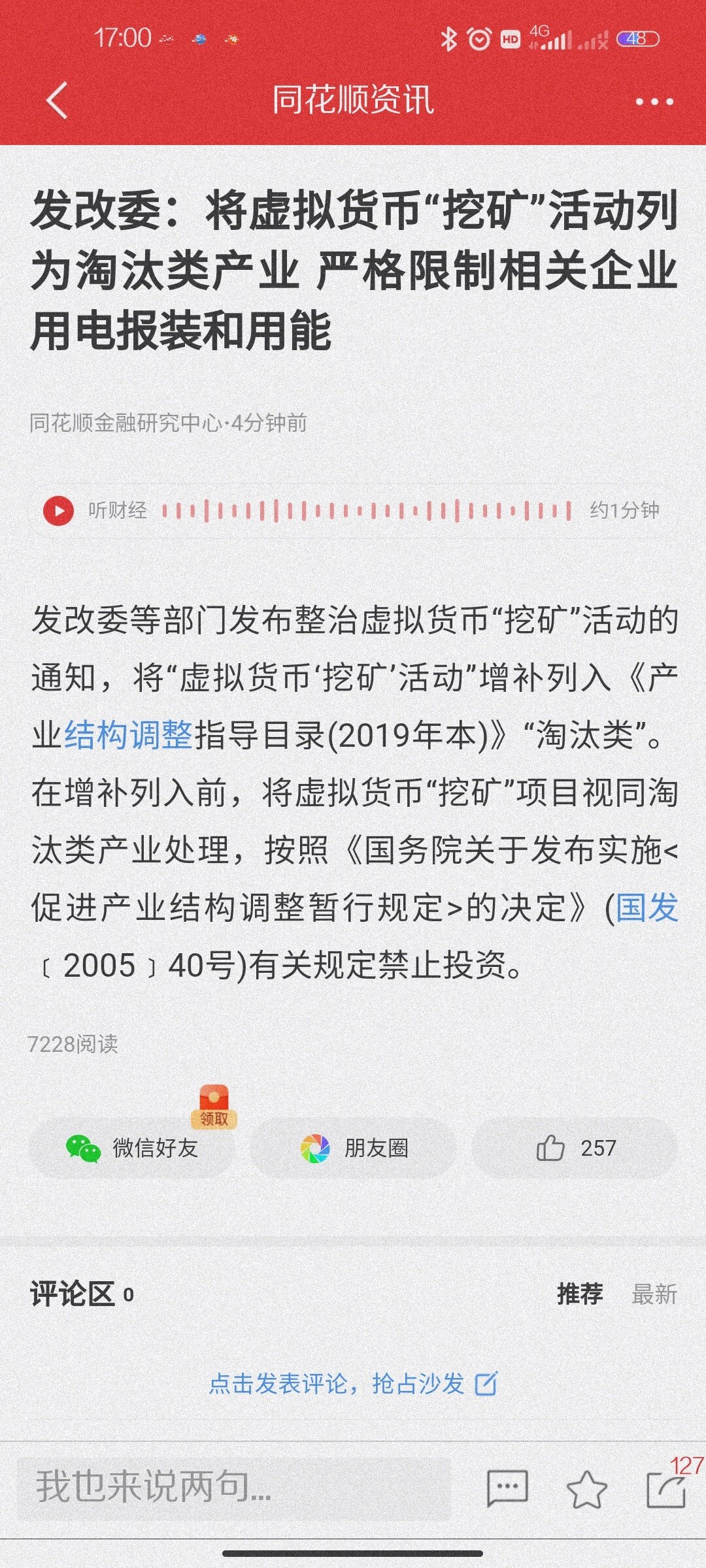Open the 结构调整 link in the article

(x=128, y=736)
